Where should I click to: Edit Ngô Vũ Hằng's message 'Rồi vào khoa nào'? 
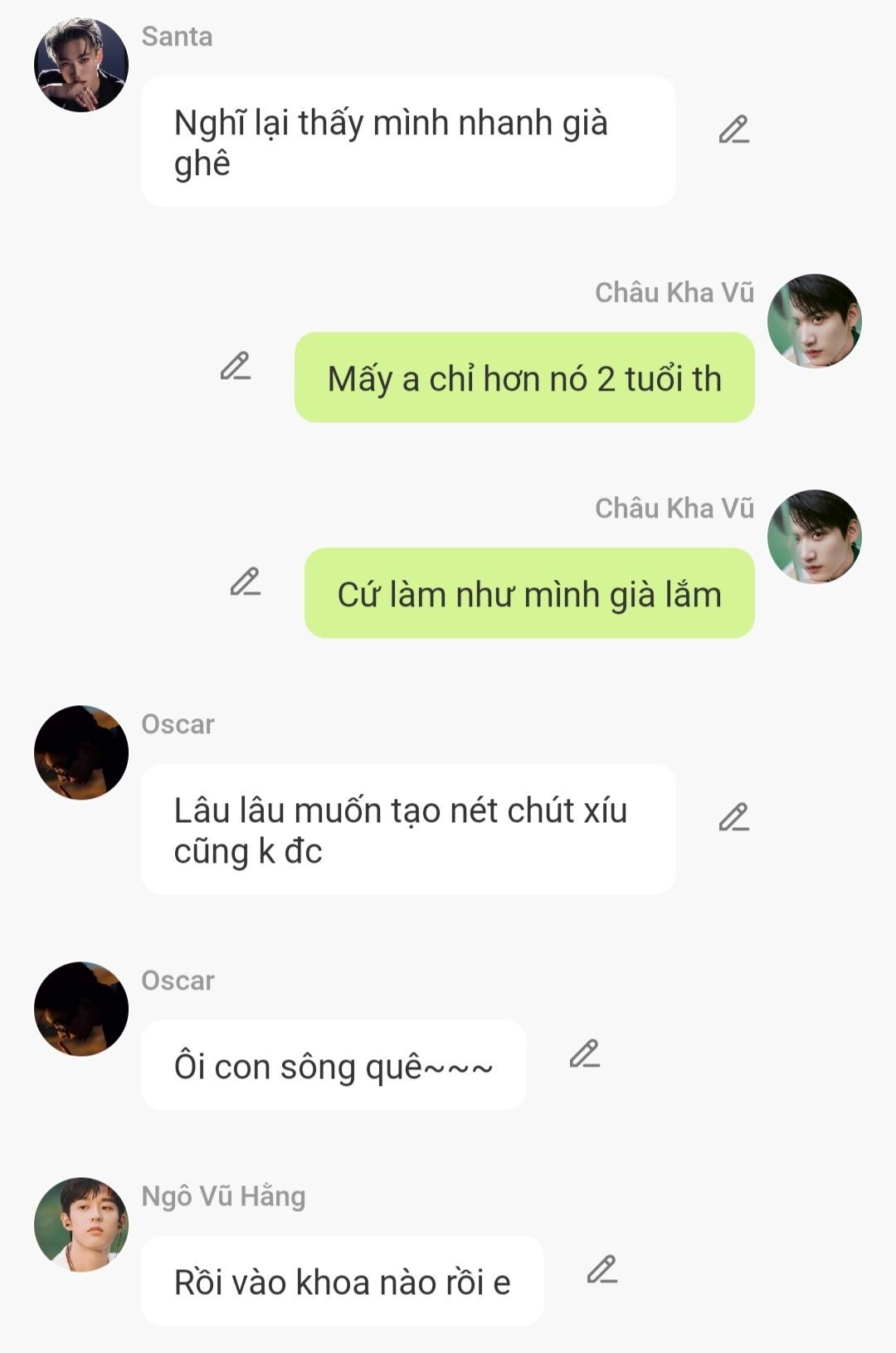pyautogui.click(x=602, y=1270)
